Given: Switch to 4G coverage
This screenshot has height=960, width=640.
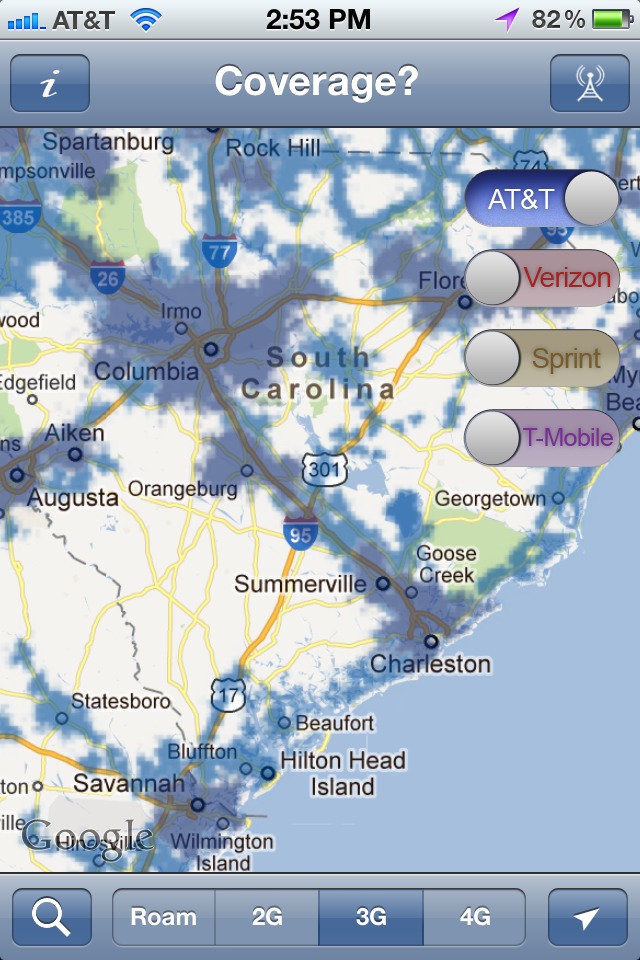Looking at the screenshot, I should coord(474,917).
